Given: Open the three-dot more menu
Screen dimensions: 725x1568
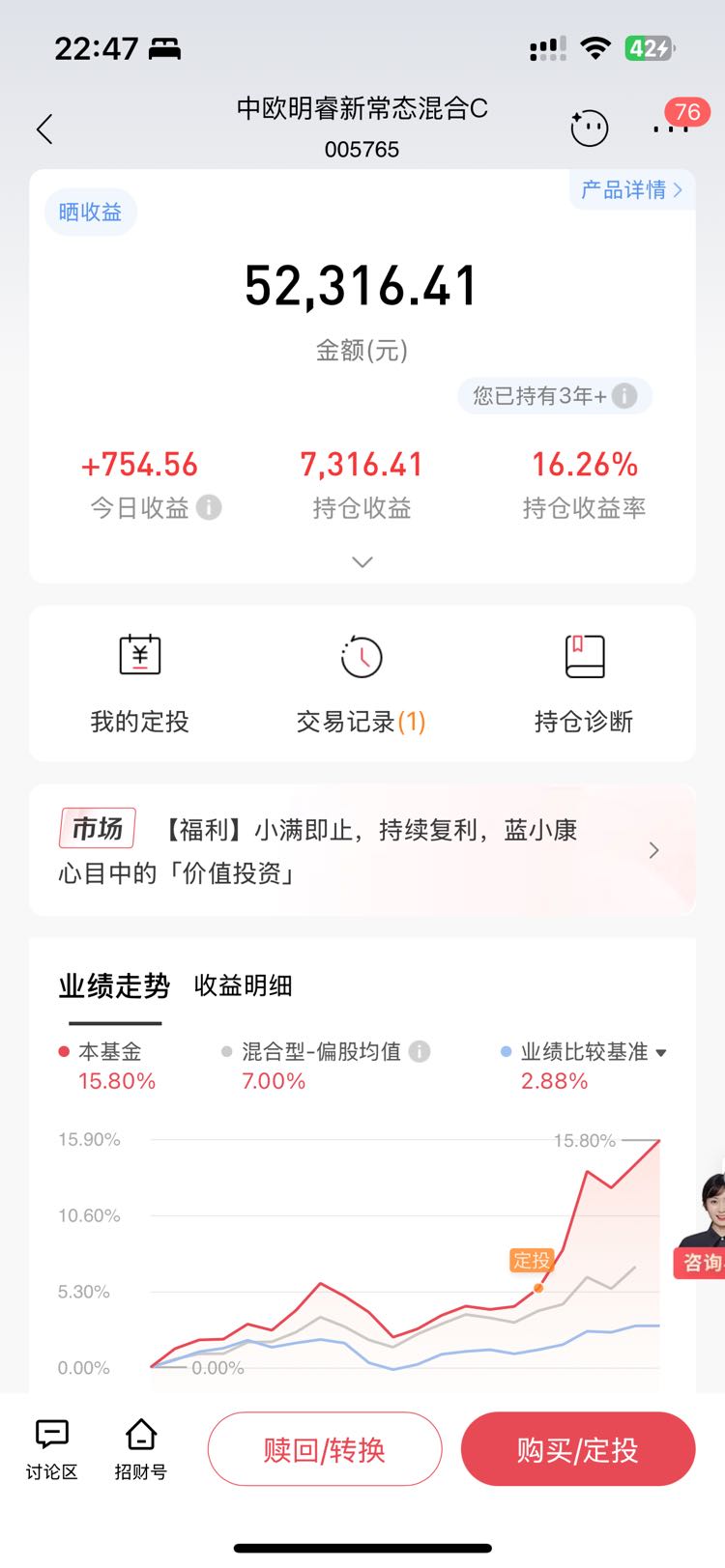Looking at the screenshot, I should pyautogui.click(x=670, y=128).
